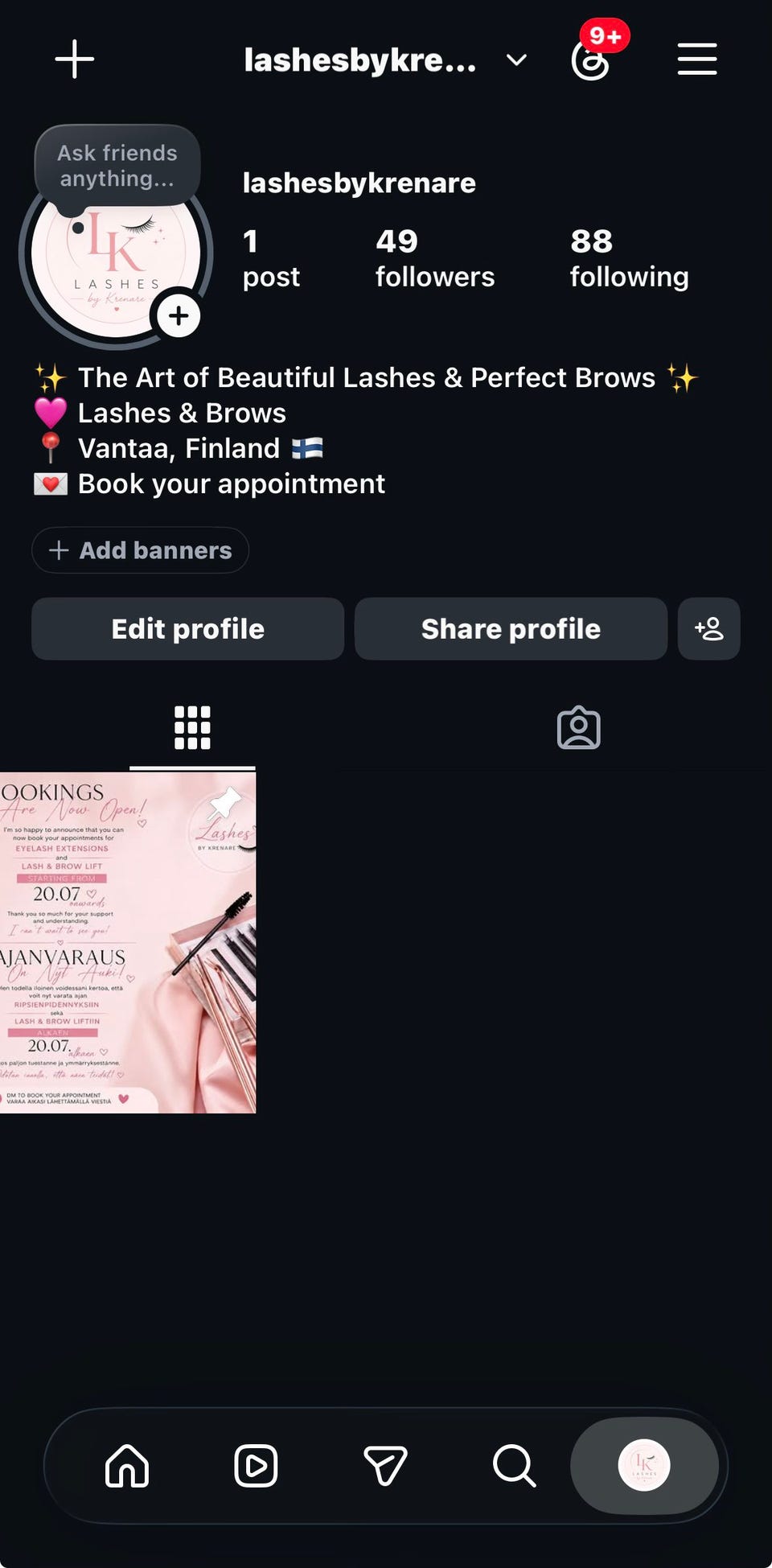The image size is (772, 1568).
Task: Select the posts grid tab
Action: point(192,728)
